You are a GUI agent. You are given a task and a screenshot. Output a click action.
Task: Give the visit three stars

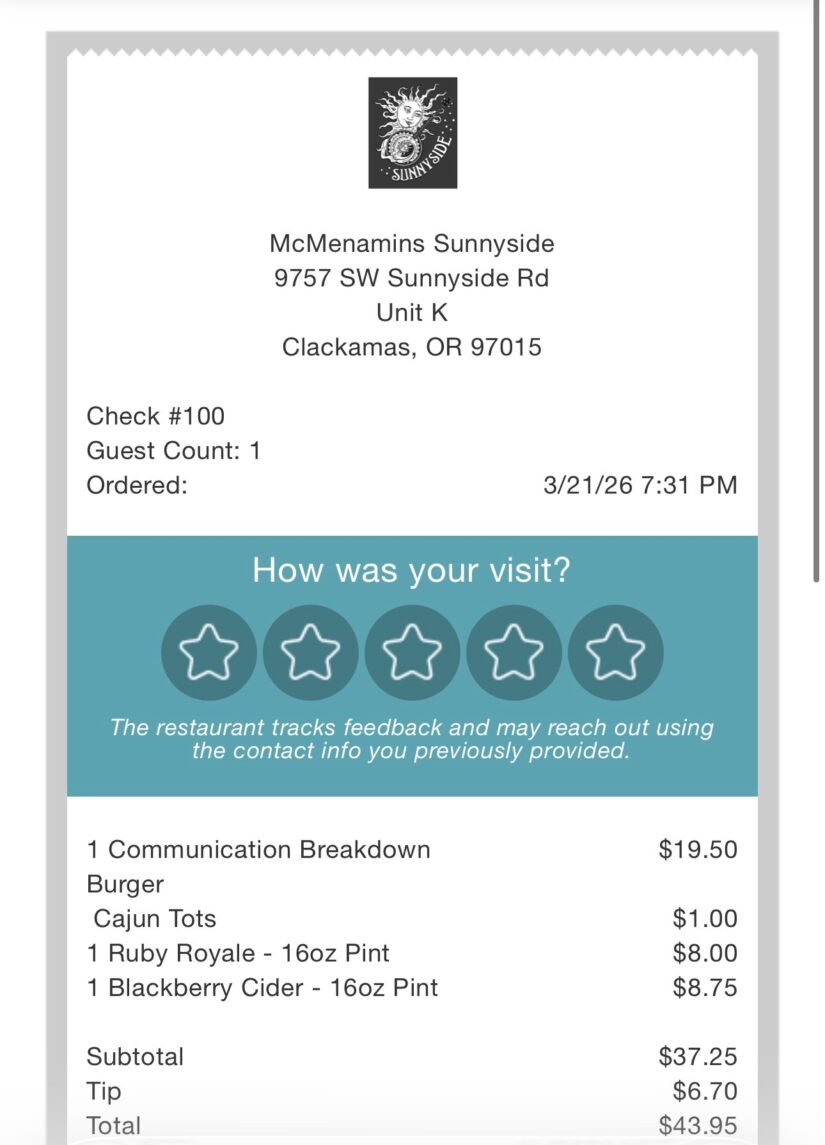[412, 652]
